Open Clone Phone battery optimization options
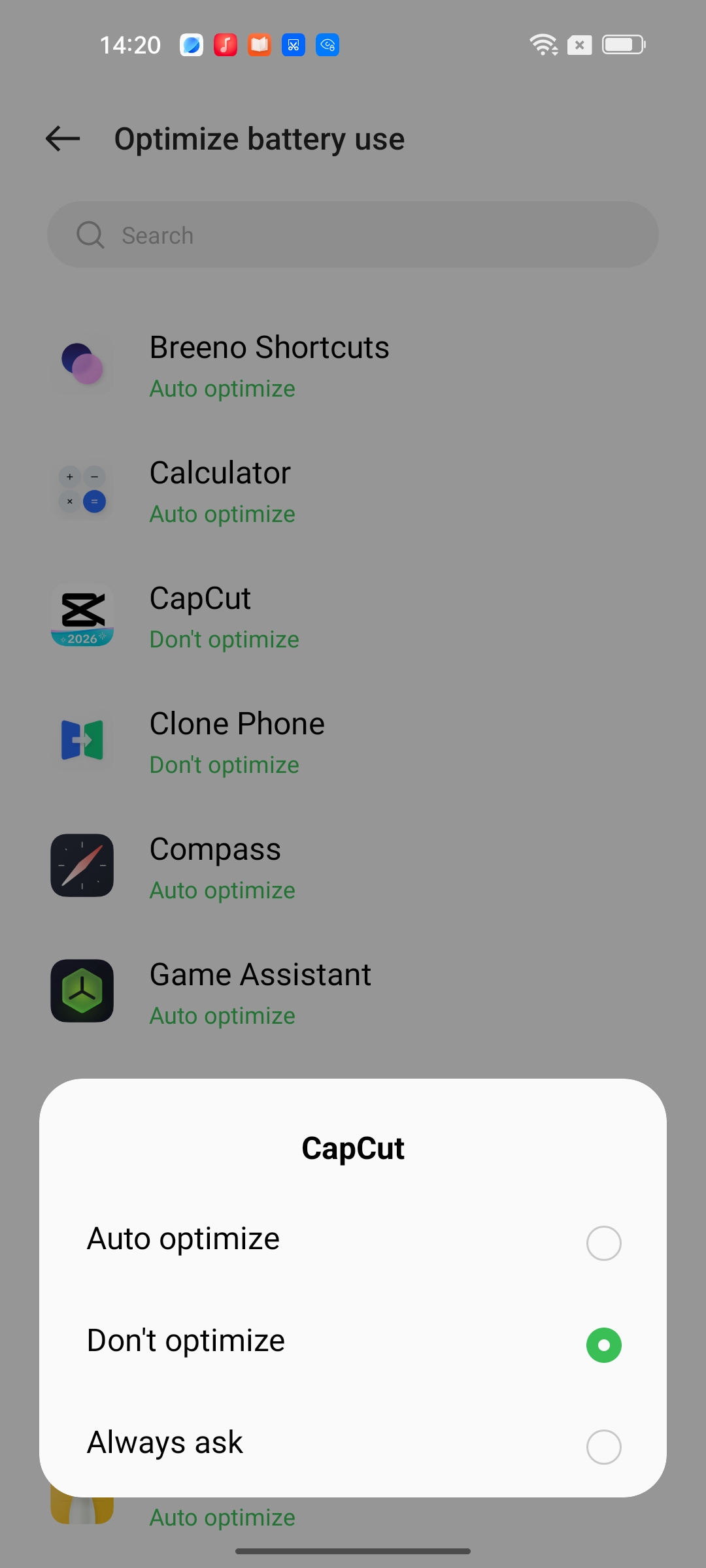This screenshot has width=706, height=1568. pos(353,742)
